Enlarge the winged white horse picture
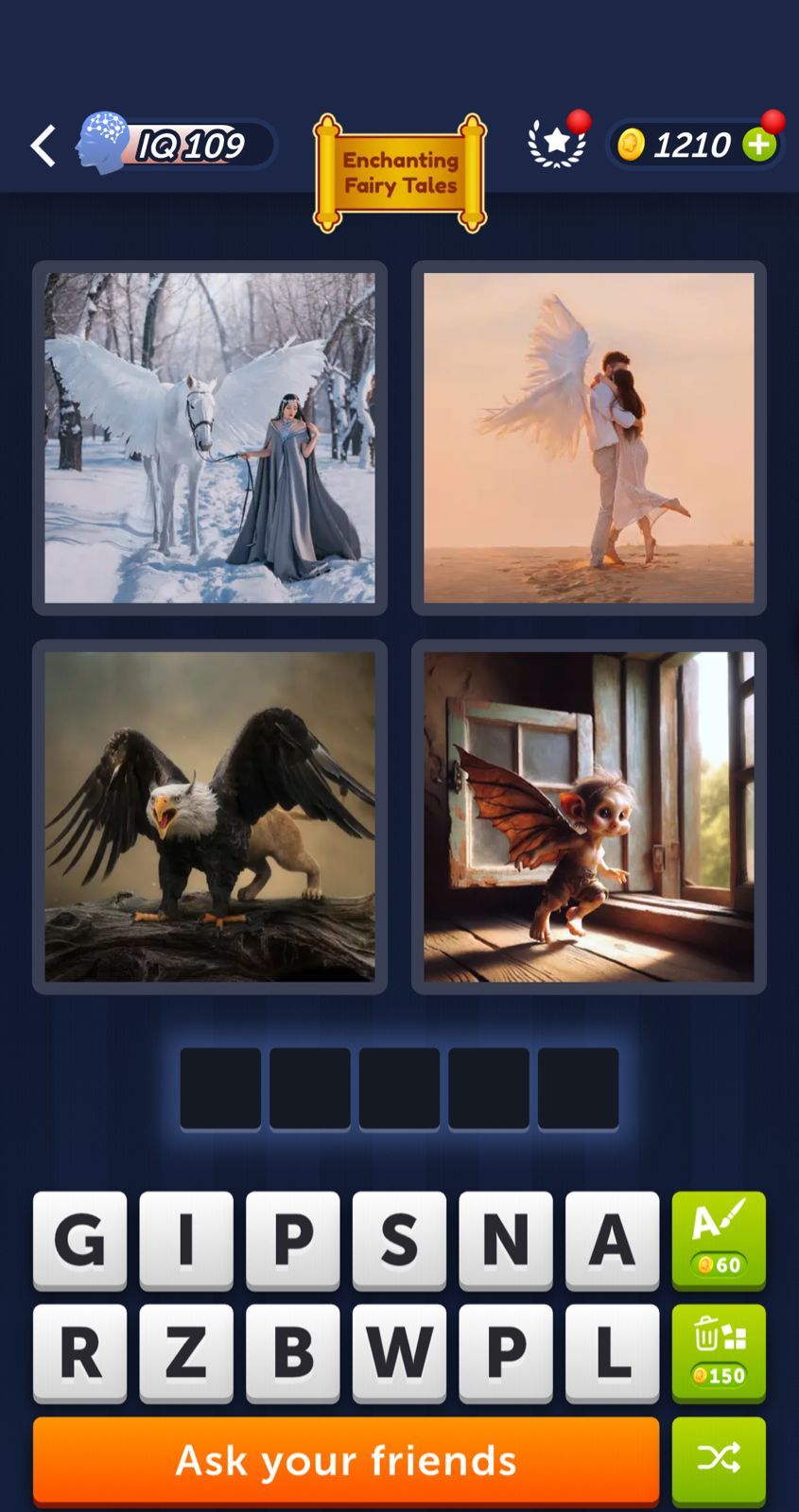 [210, 438]
